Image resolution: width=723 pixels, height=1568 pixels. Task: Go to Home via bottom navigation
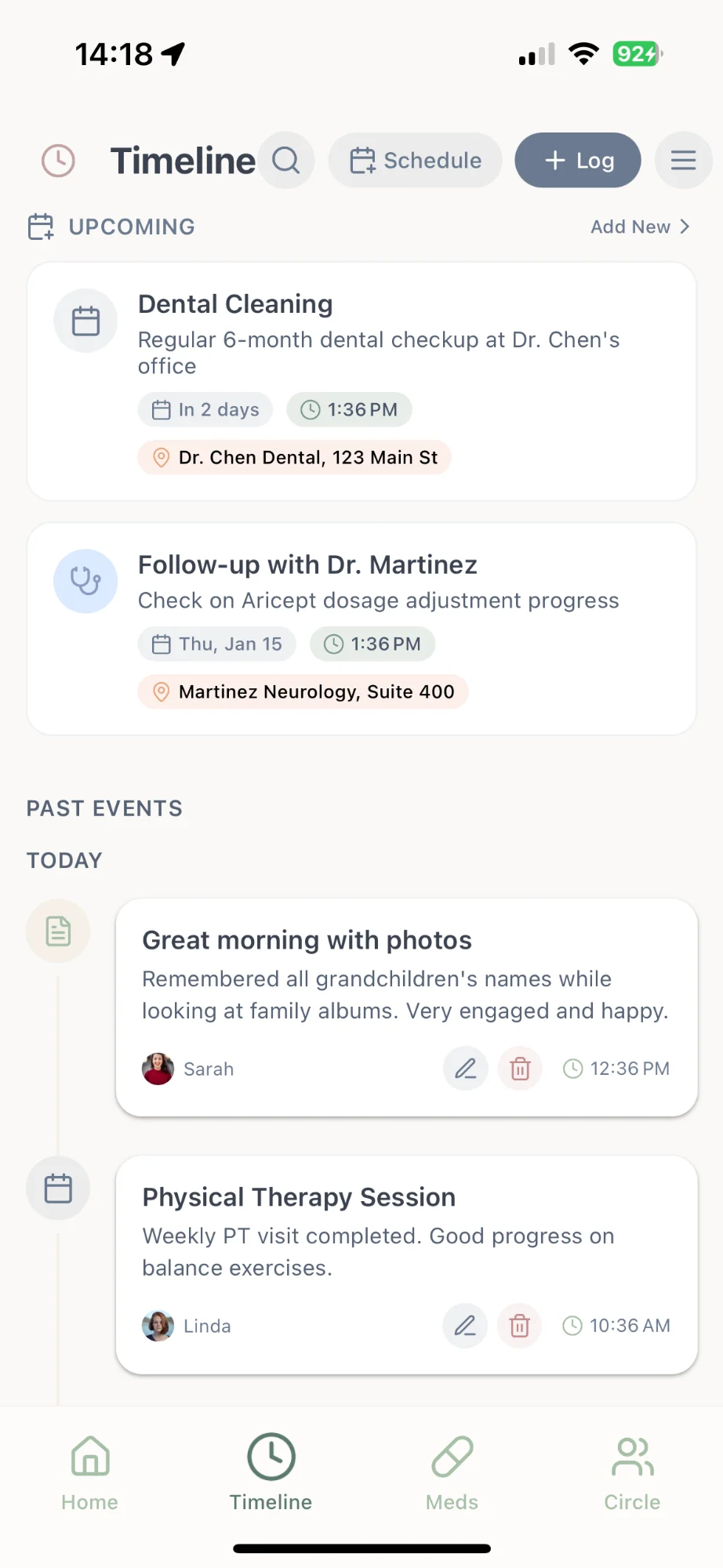point(89,1472)
